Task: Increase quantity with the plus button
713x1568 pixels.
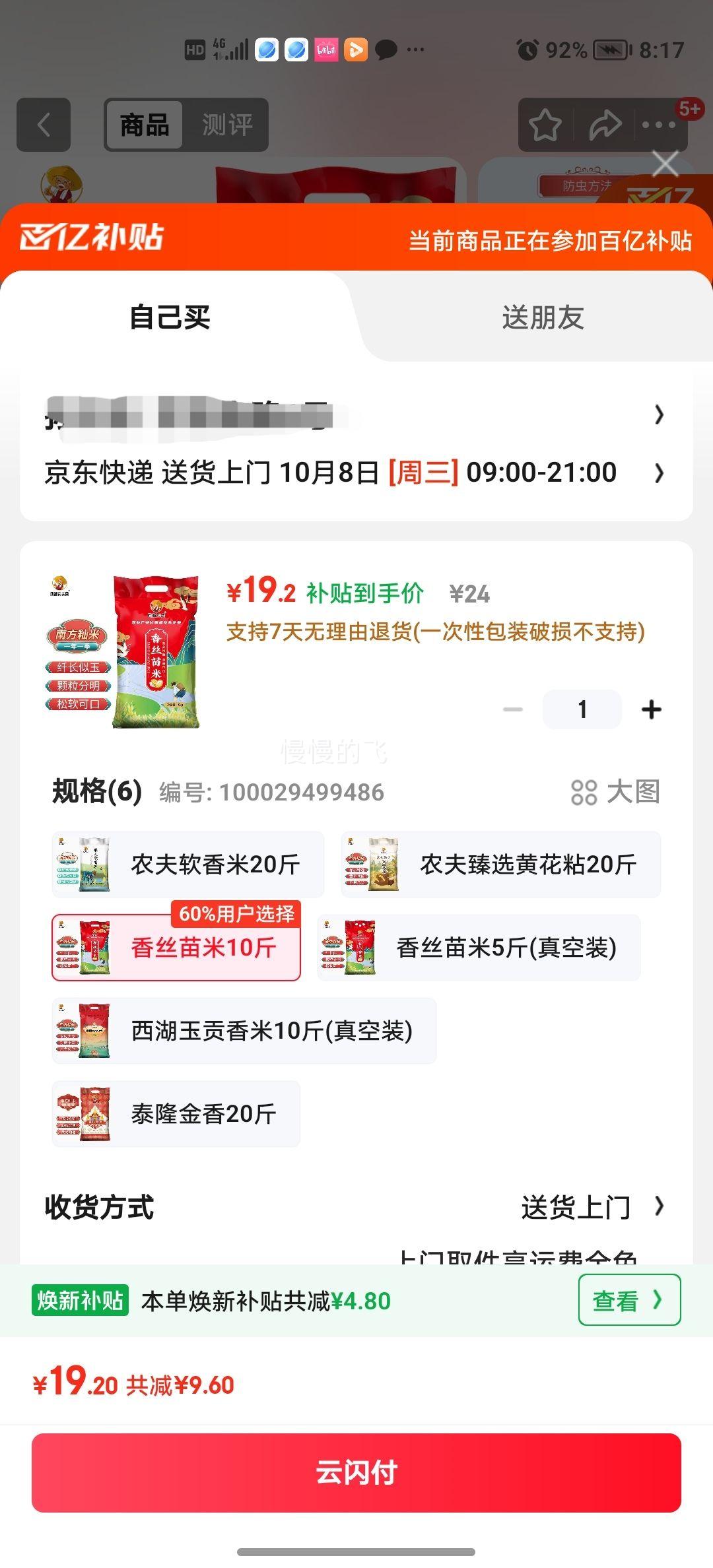Action: point(651,709)
